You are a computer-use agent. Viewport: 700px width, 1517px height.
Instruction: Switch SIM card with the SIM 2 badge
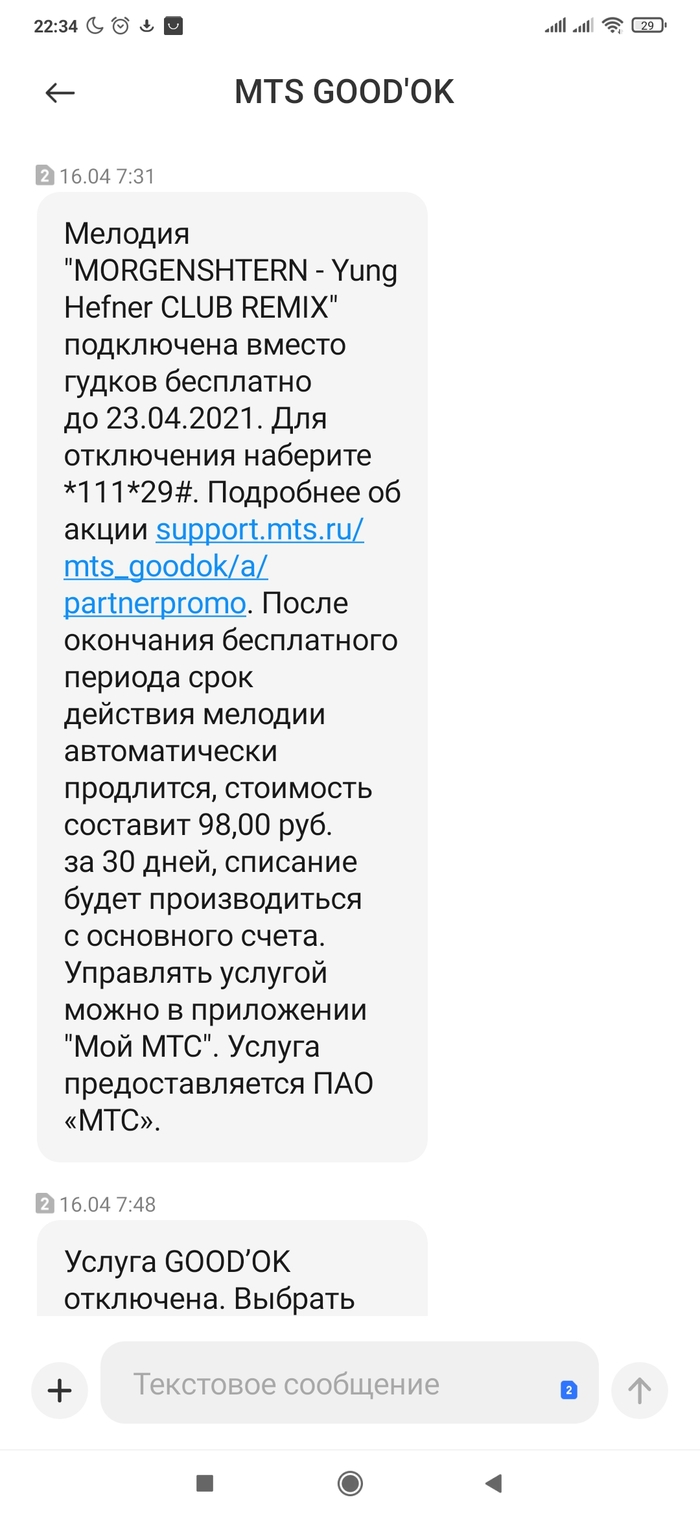pyautogui.click(x=569, y=1389)
